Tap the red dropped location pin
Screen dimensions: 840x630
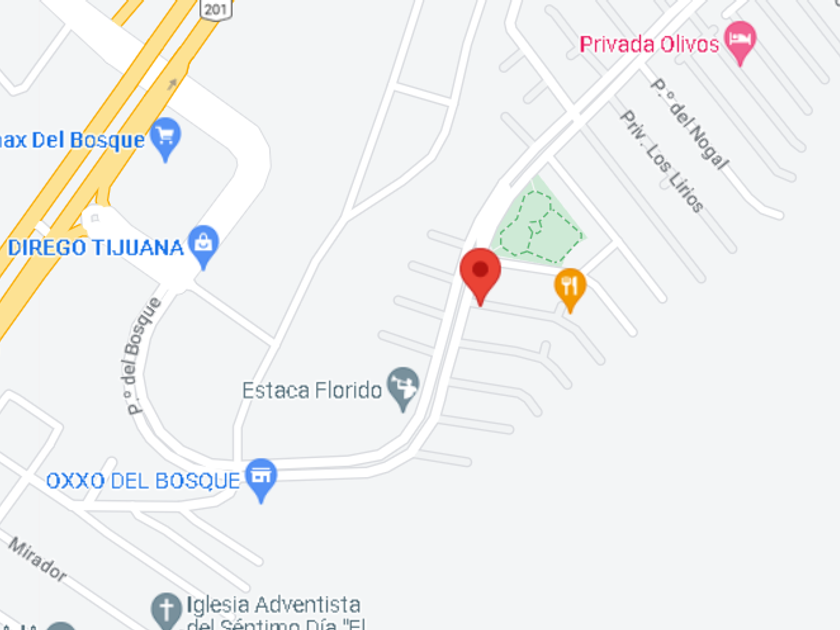(480, 276)
